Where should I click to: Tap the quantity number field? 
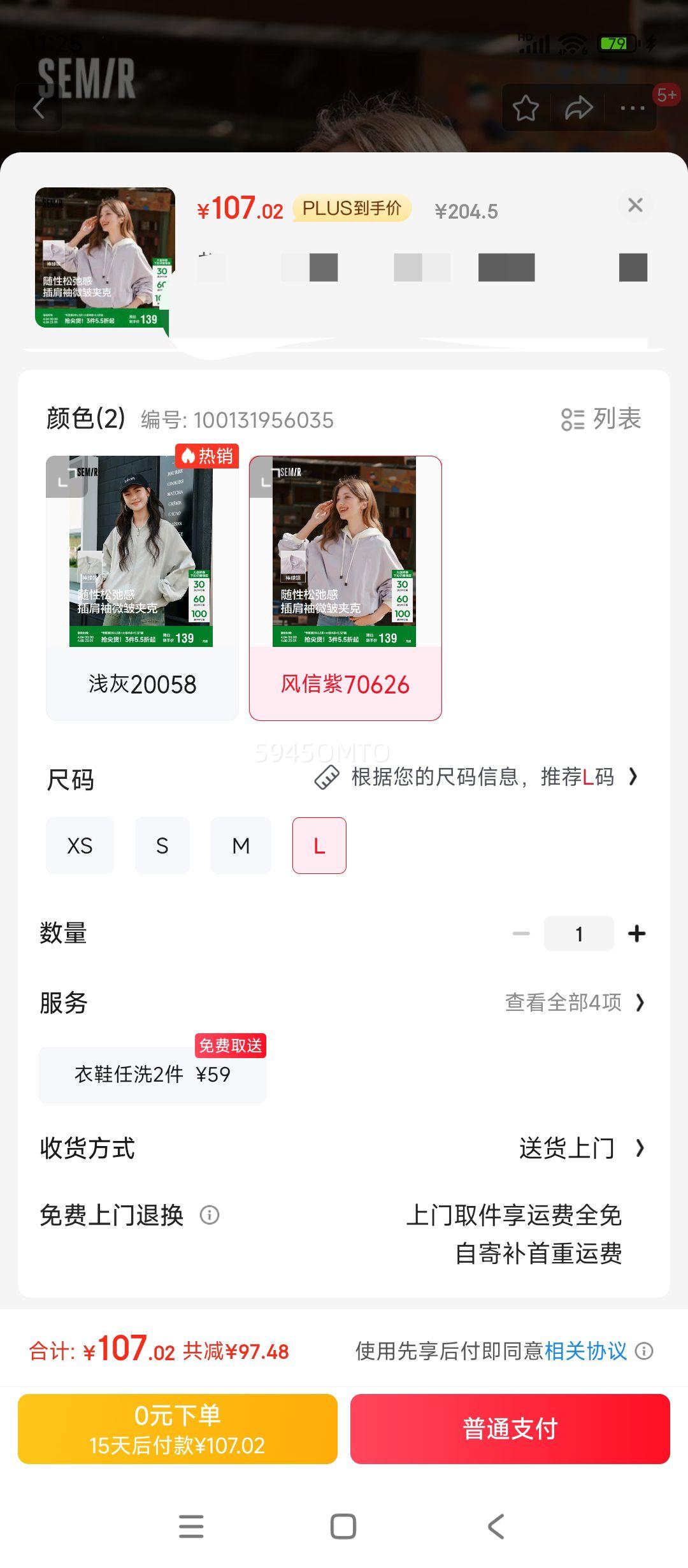[578, 934]
